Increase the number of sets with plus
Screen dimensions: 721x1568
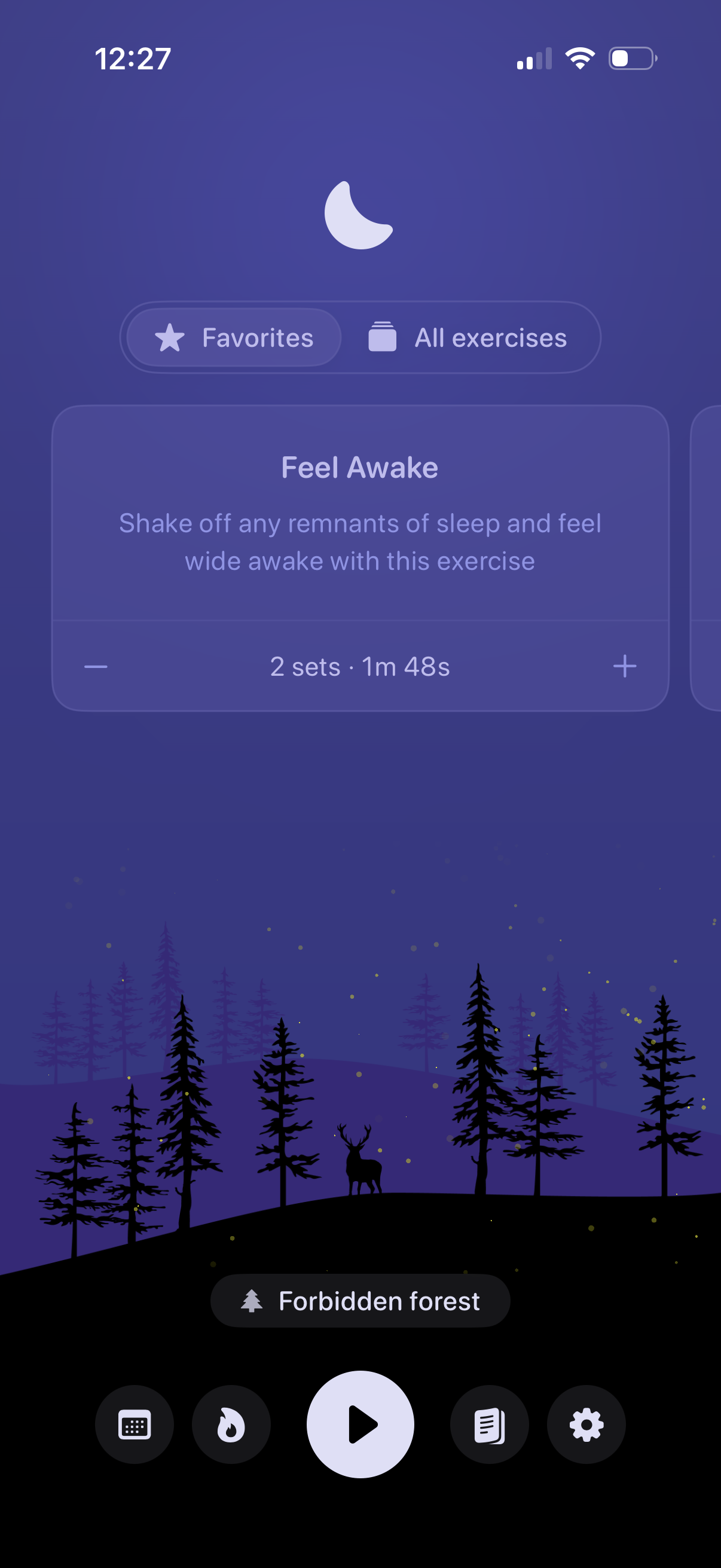tap(624, 667)
